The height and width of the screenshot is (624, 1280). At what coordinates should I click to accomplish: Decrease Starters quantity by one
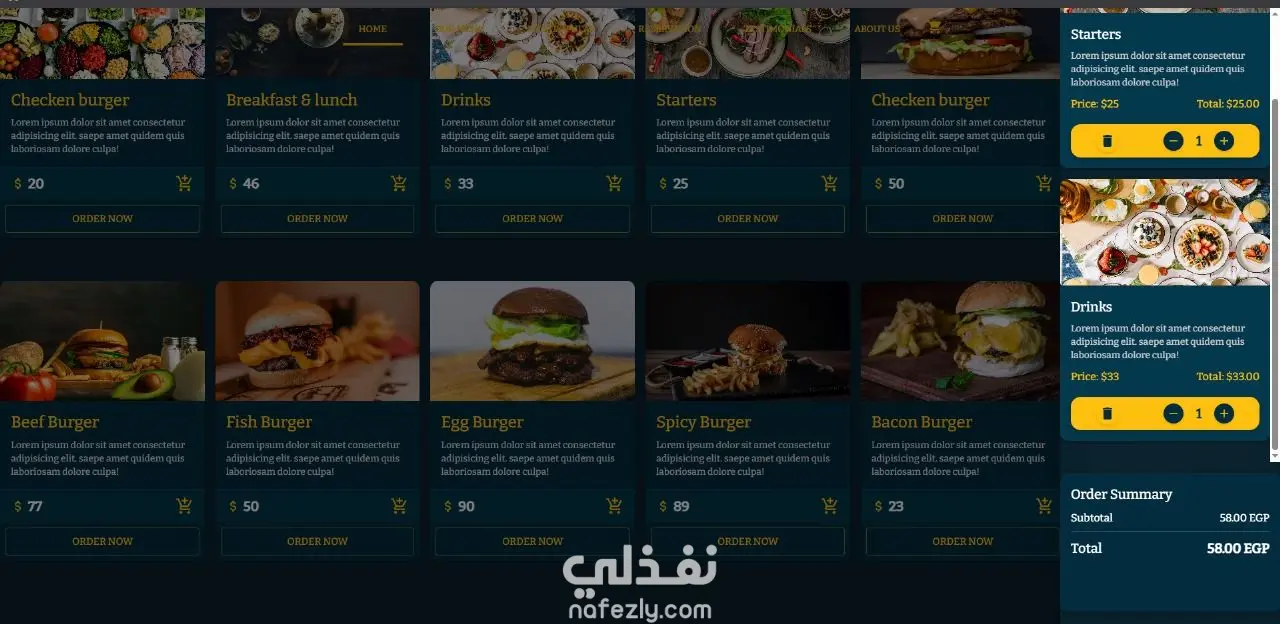click(x=1173, y=141)
